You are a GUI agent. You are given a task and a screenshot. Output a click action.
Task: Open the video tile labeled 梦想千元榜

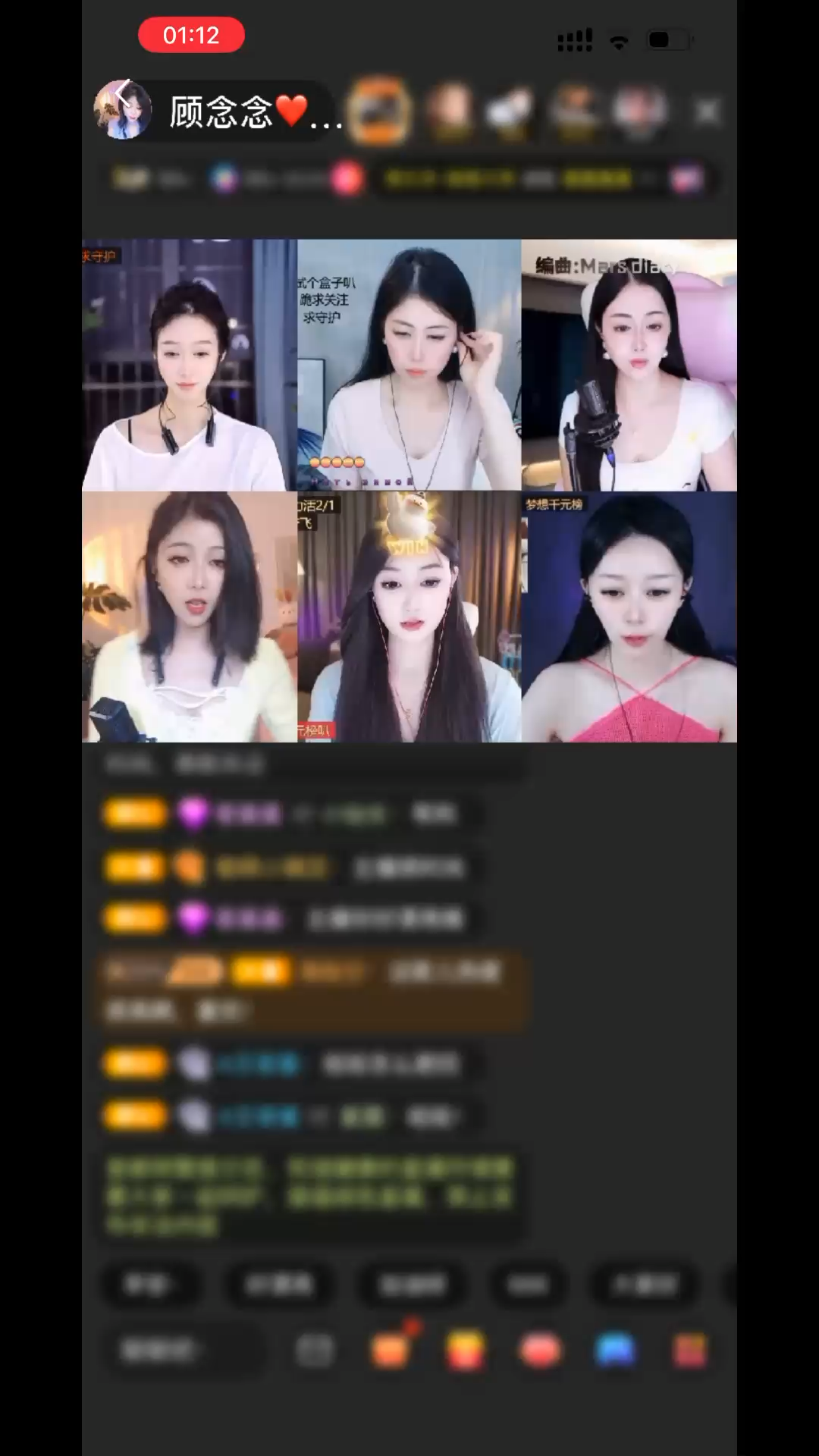point(629,617)
